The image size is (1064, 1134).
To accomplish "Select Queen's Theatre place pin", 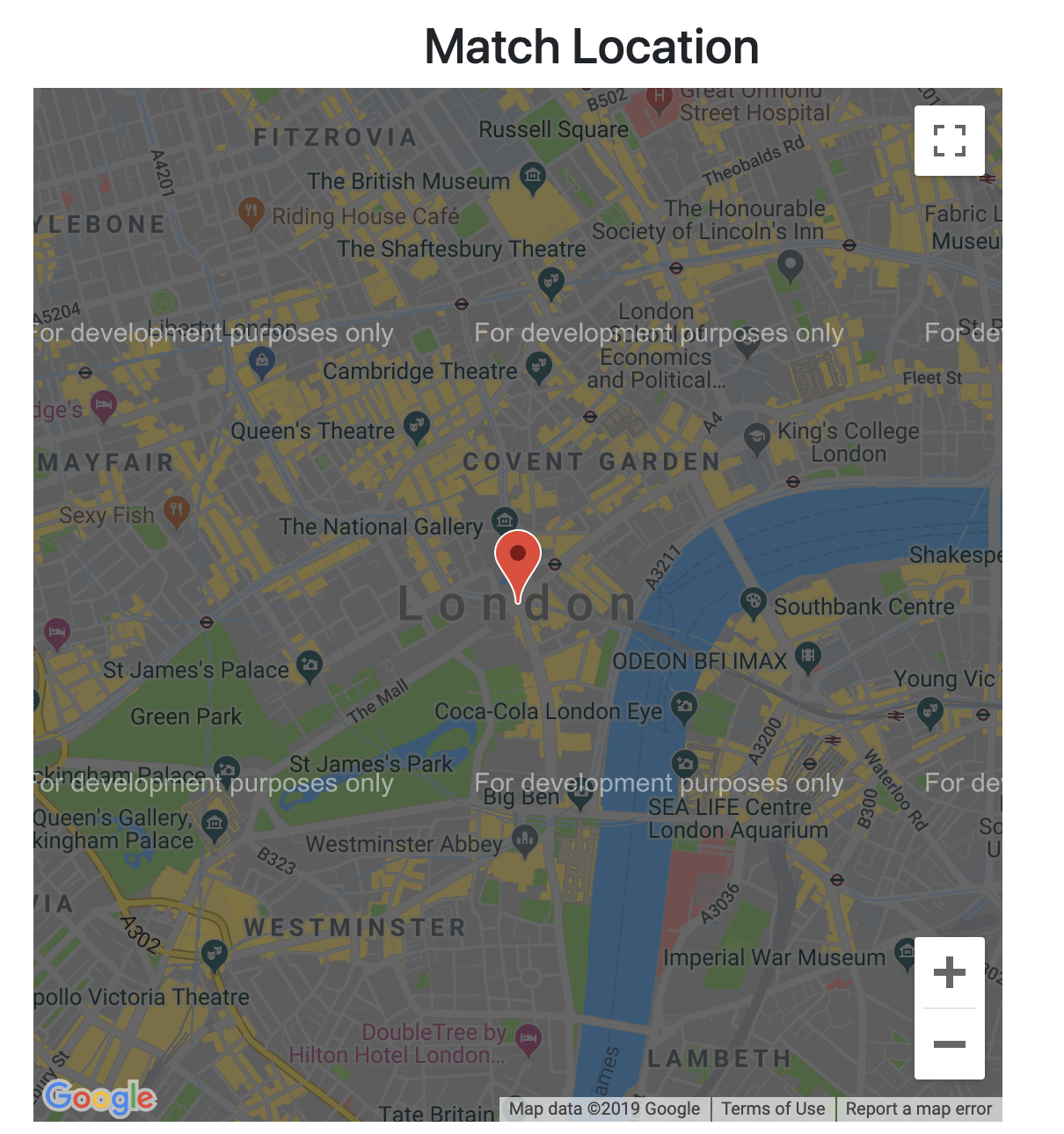I will (x=416, y=426).
